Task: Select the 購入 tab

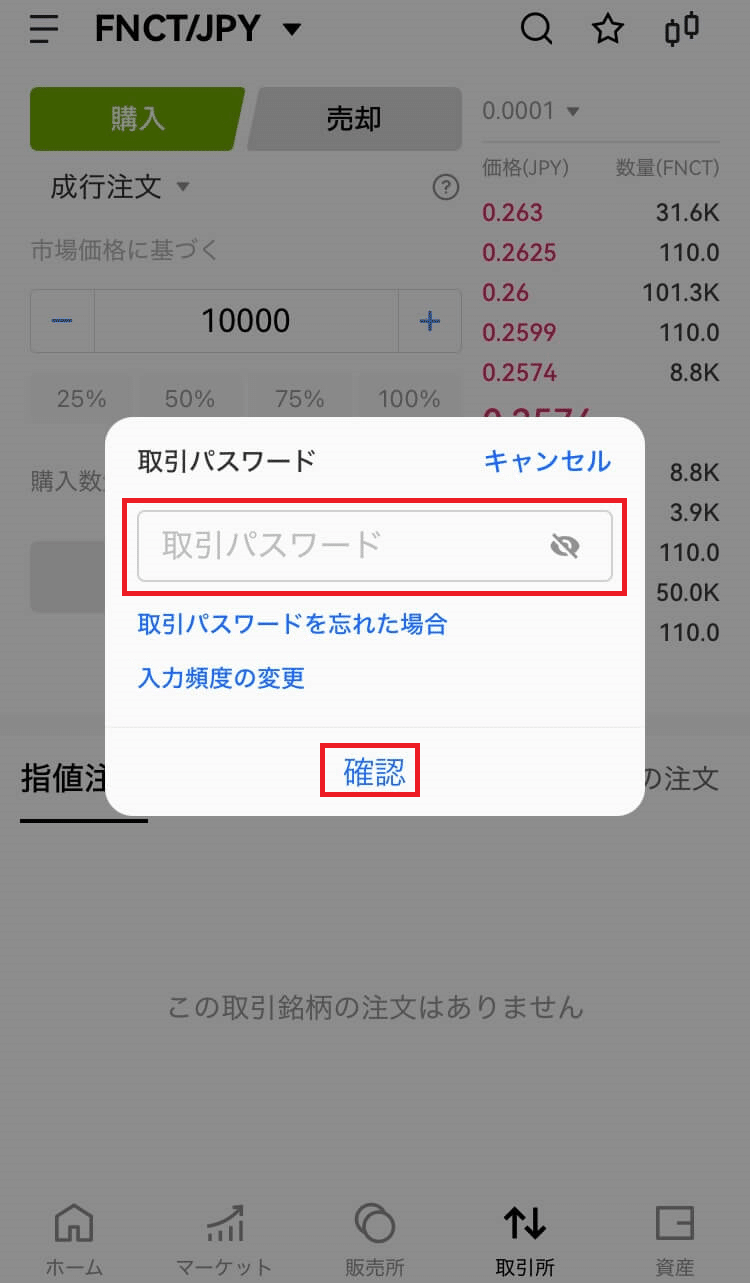Action: pos(137,119)
